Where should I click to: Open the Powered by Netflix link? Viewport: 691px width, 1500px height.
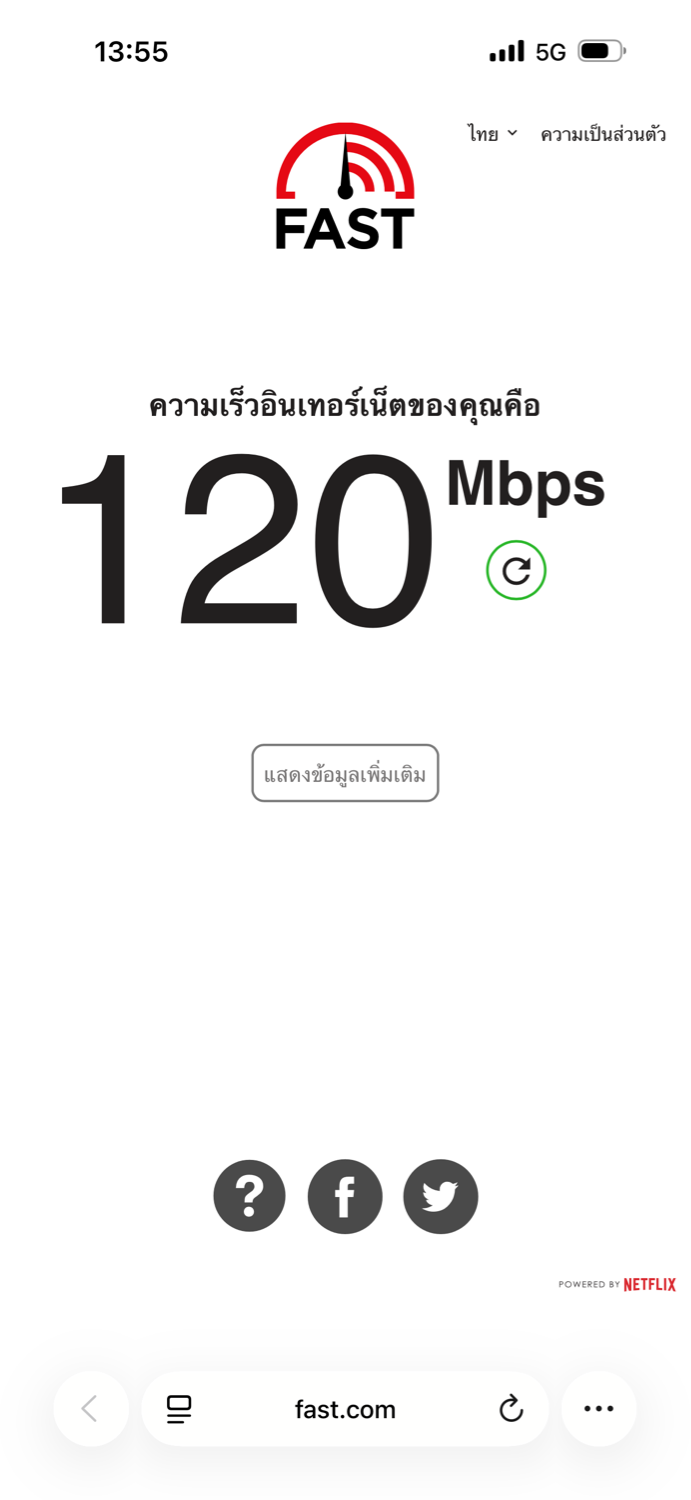pyautogui.click(x=617, y=1284)
